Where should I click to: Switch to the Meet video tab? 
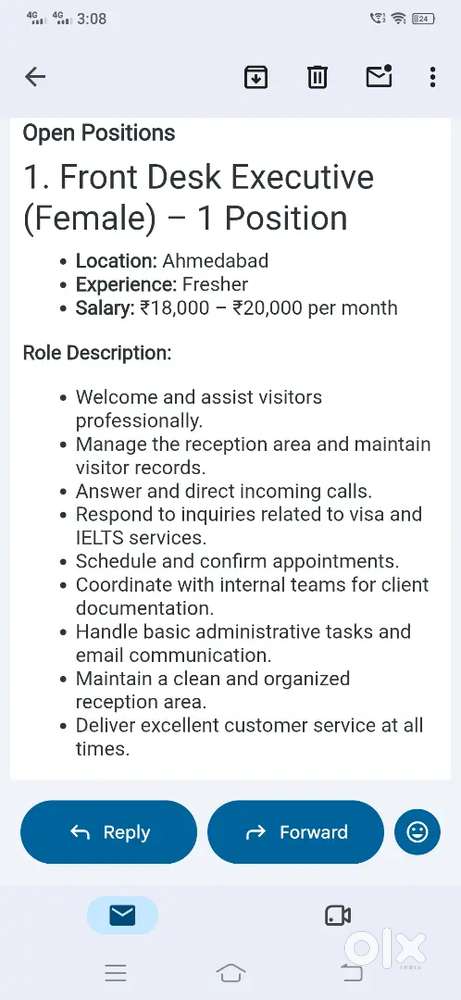[338, 916]
